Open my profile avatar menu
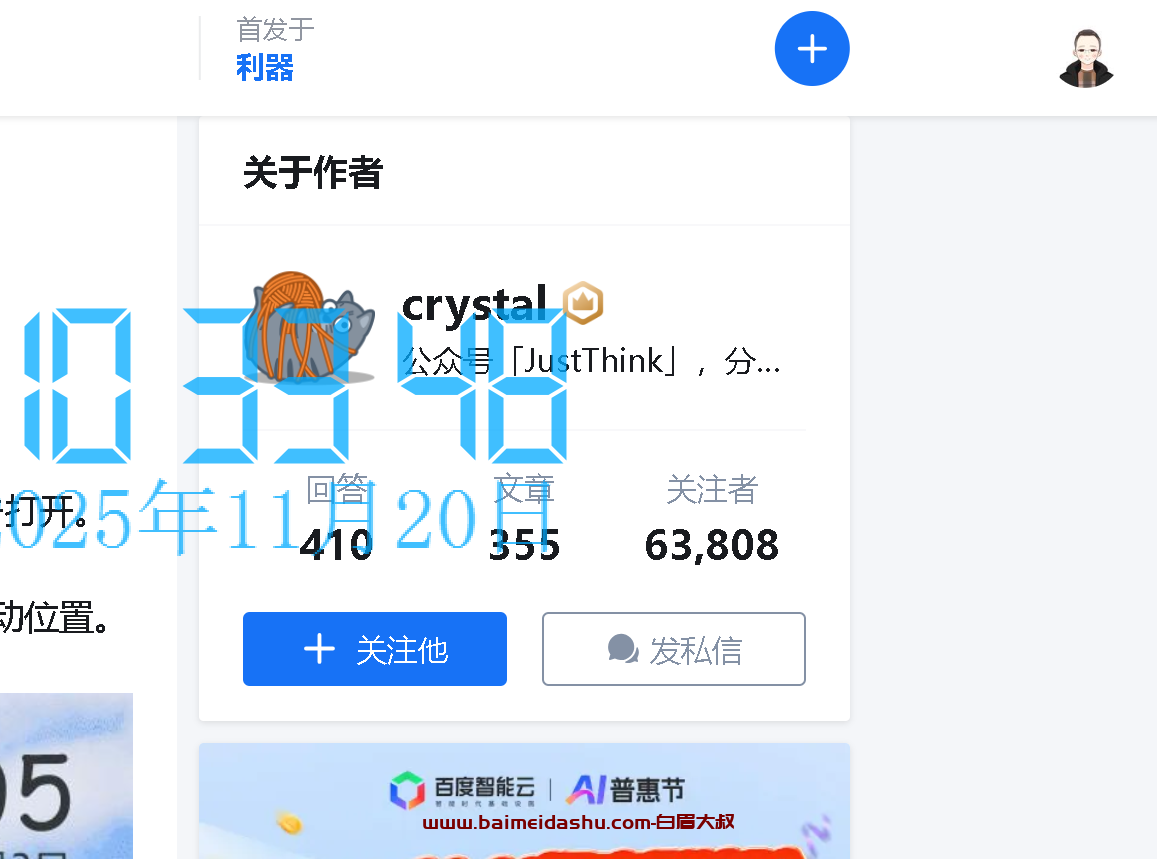1157x859 pixels. coord(1086,58)
